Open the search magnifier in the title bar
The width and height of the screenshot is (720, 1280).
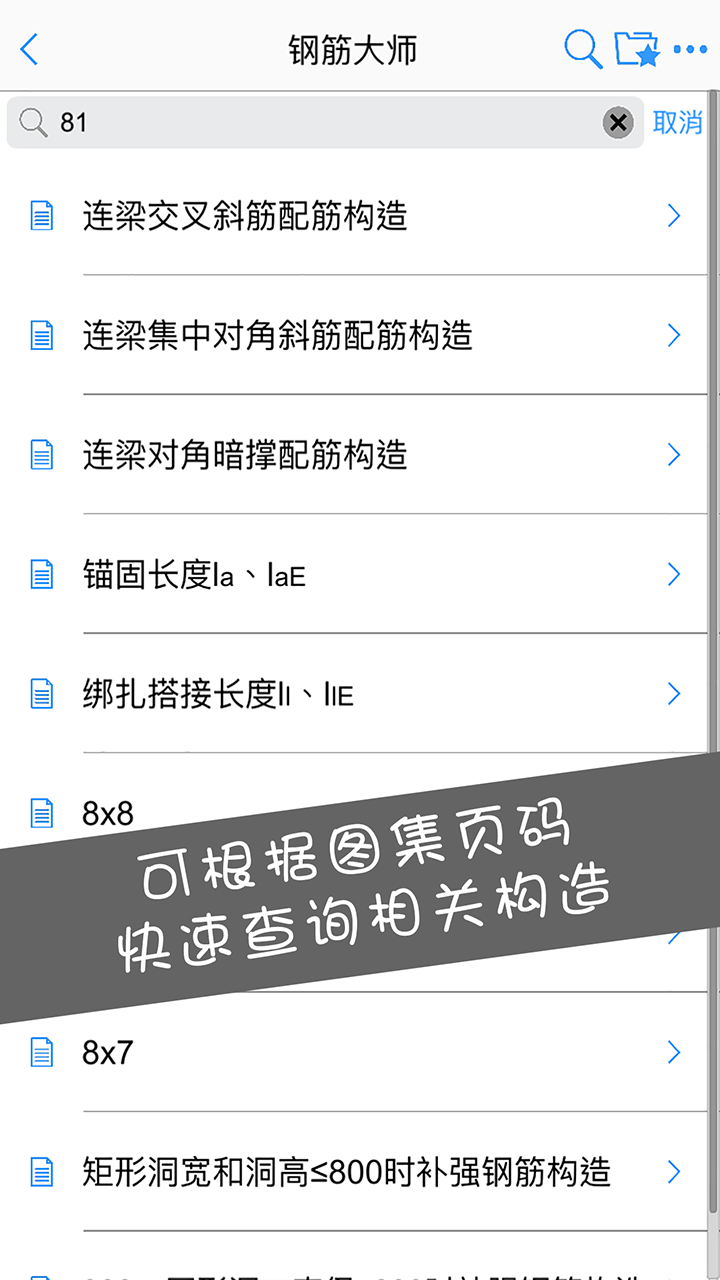(583, 48)
